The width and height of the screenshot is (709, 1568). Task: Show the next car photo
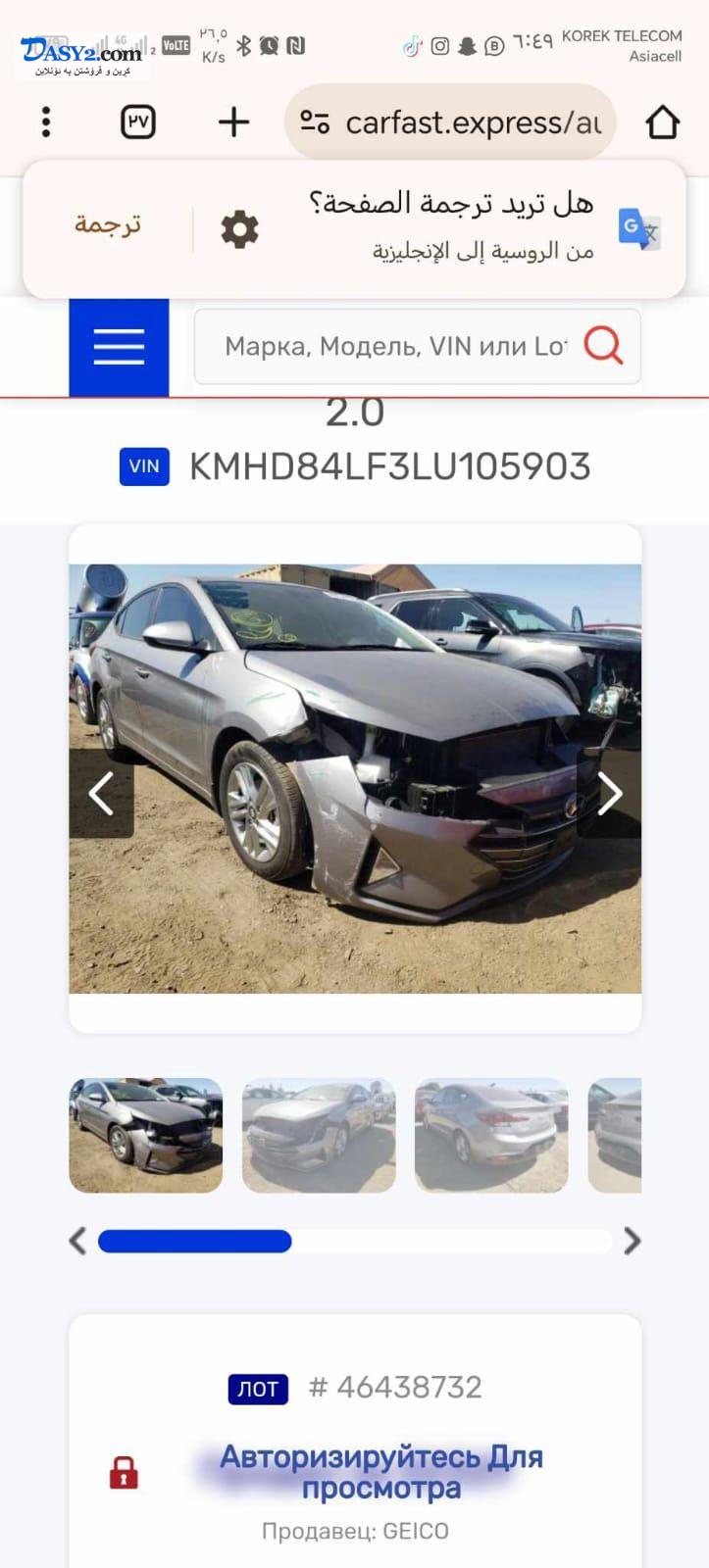pyautogui.click(x=609, y=794)
